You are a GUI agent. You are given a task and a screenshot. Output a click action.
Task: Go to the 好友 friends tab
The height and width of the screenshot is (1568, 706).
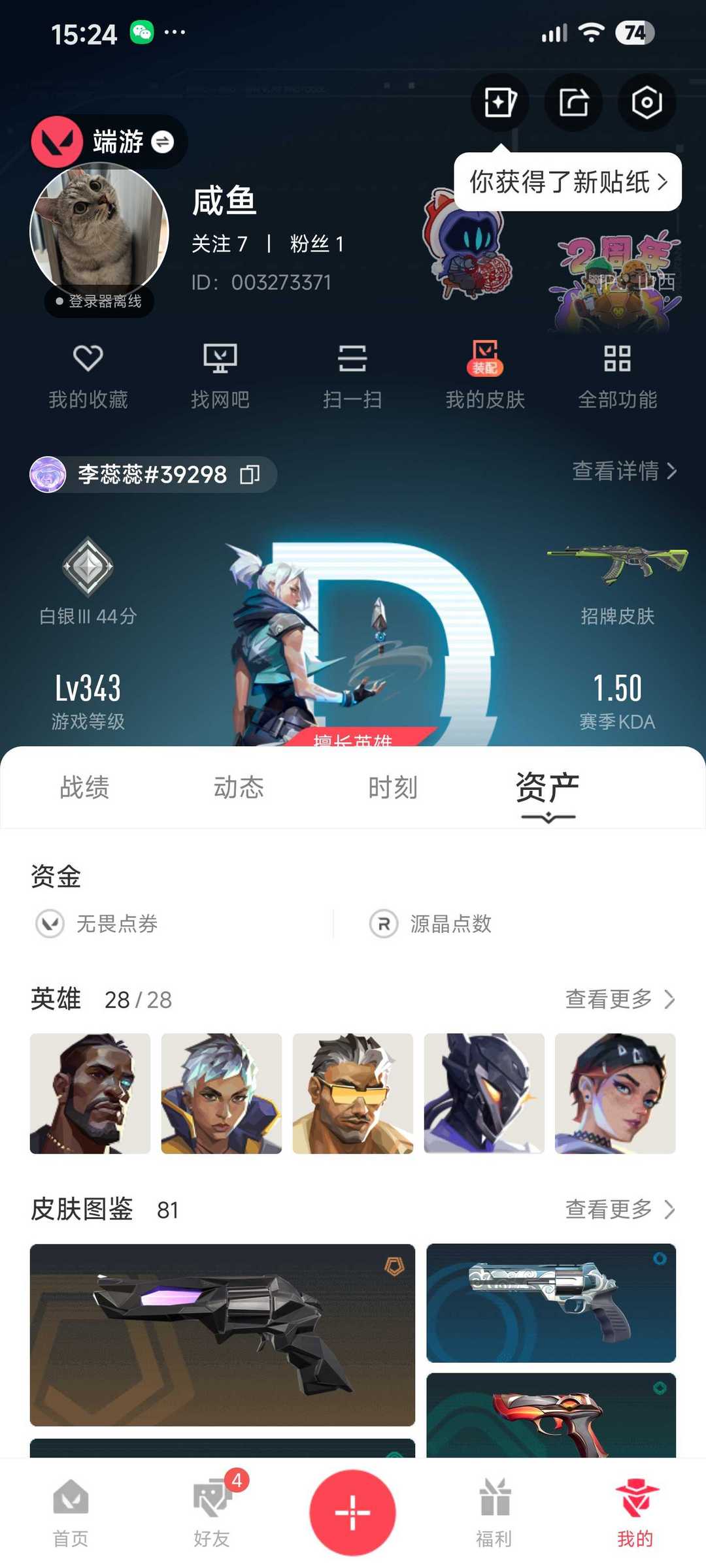click(212, 1512)
